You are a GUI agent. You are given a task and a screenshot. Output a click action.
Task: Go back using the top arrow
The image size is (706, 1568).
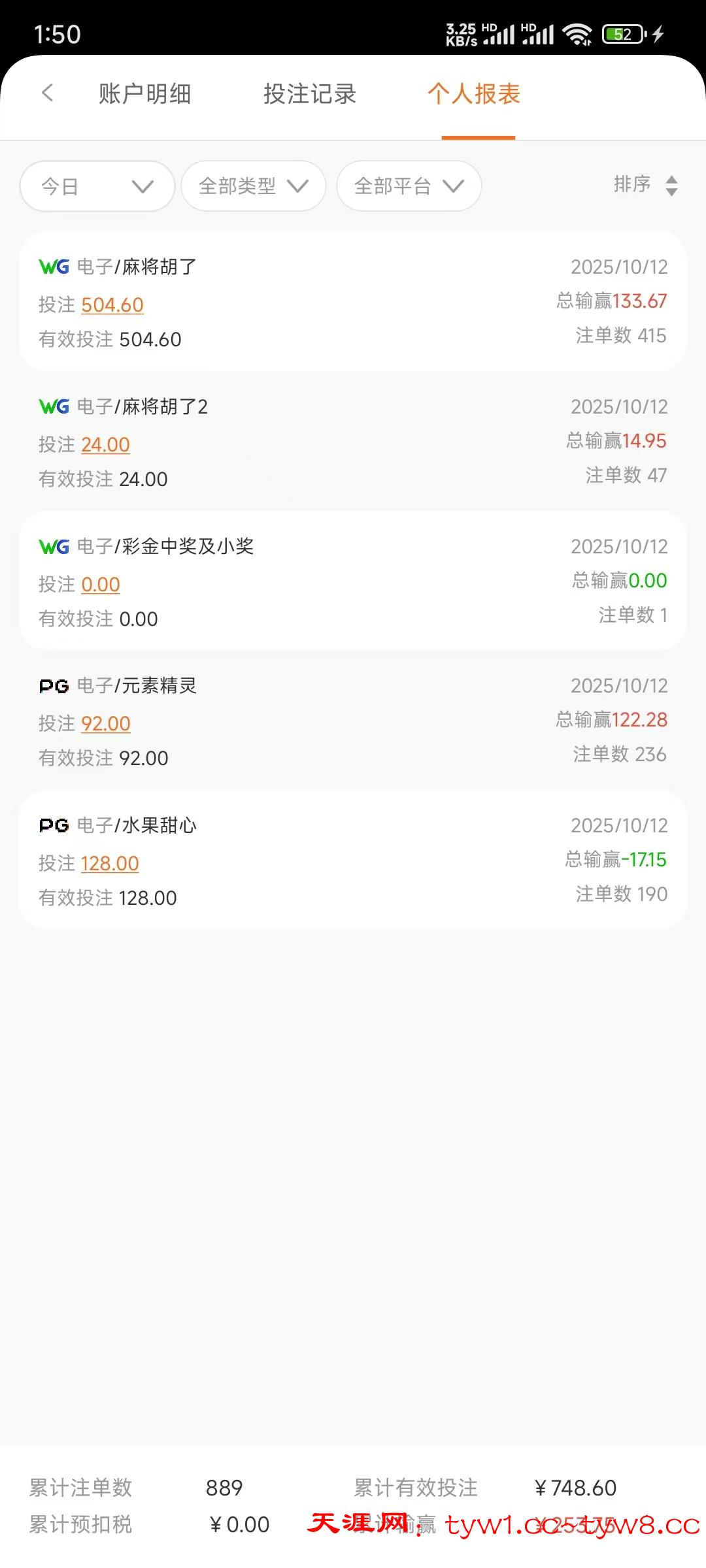[x=47, y=93]
